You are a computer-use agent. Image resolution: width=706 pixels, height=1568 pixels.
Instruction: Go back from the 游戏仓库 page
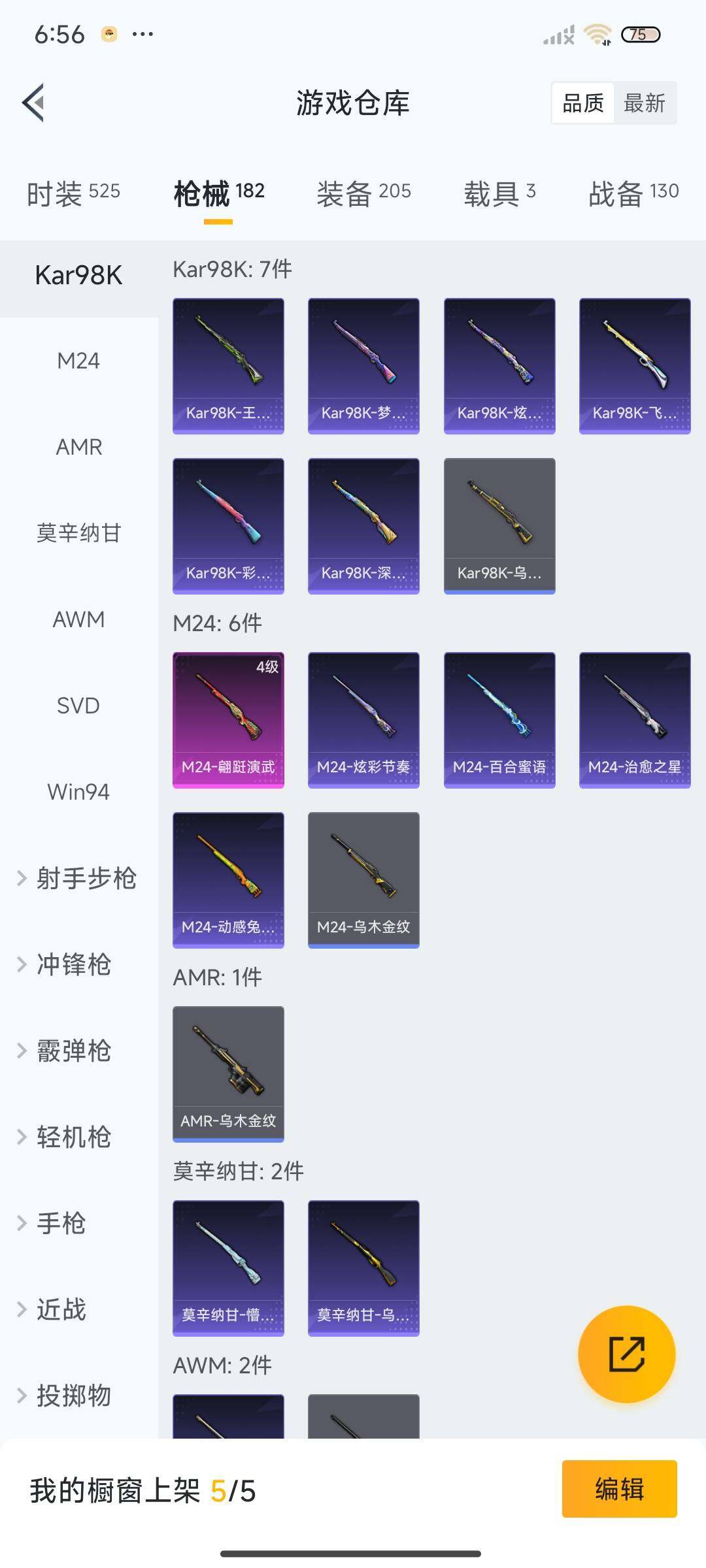tap(33, 103)
